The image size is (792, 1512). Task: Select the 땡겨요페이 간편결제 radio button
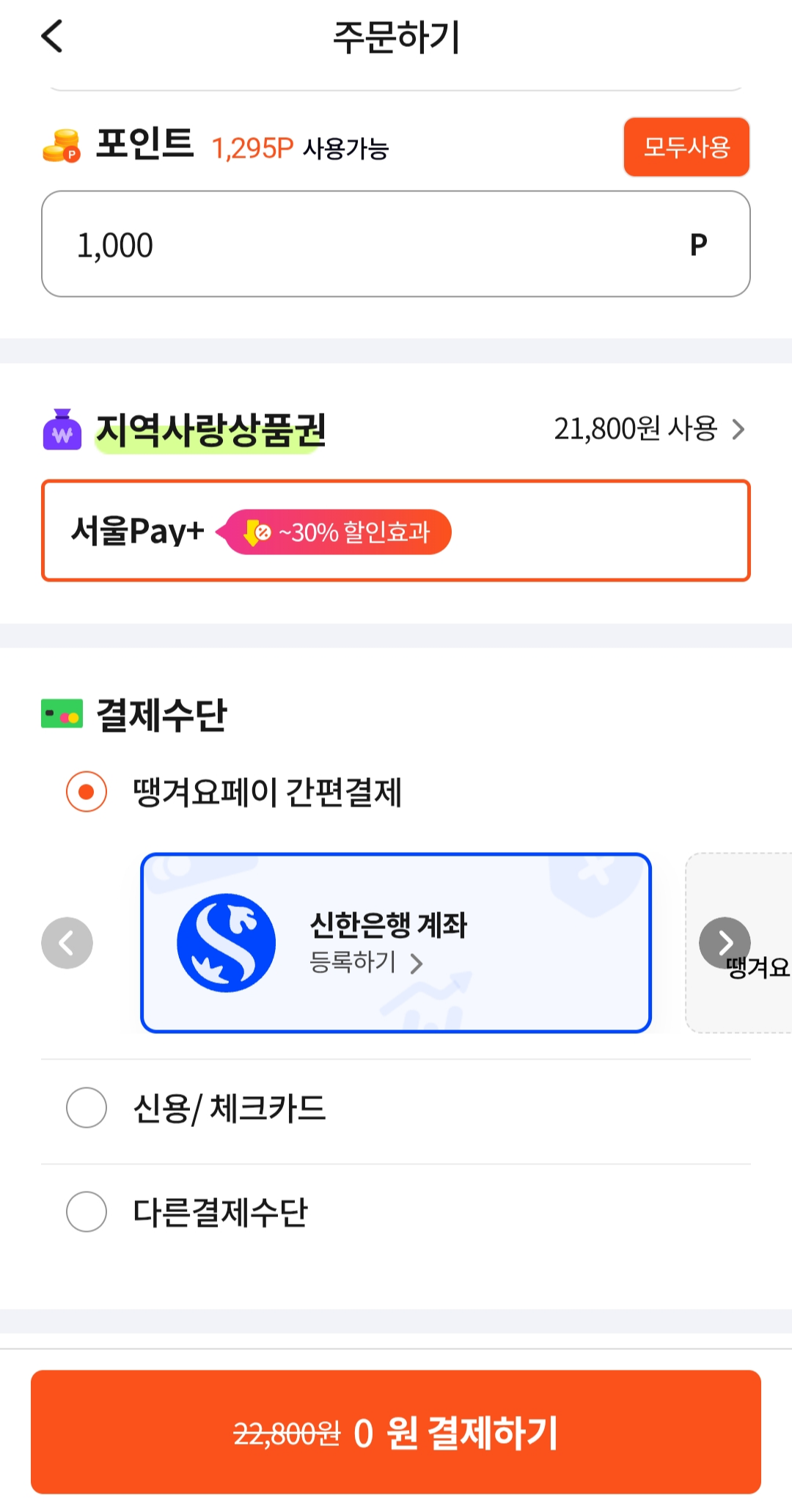click(87, 790)
